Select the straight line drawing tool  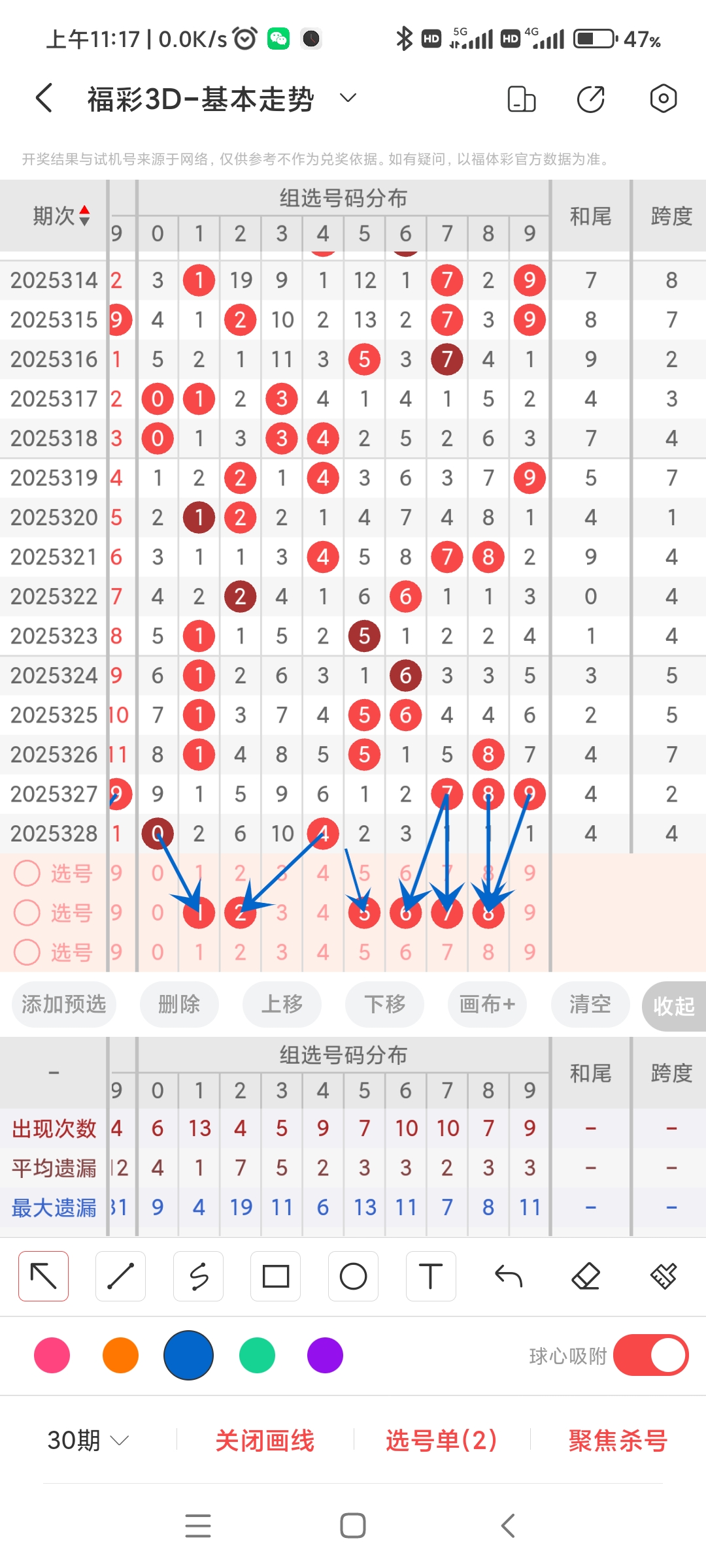click(x=120, y=1275)
